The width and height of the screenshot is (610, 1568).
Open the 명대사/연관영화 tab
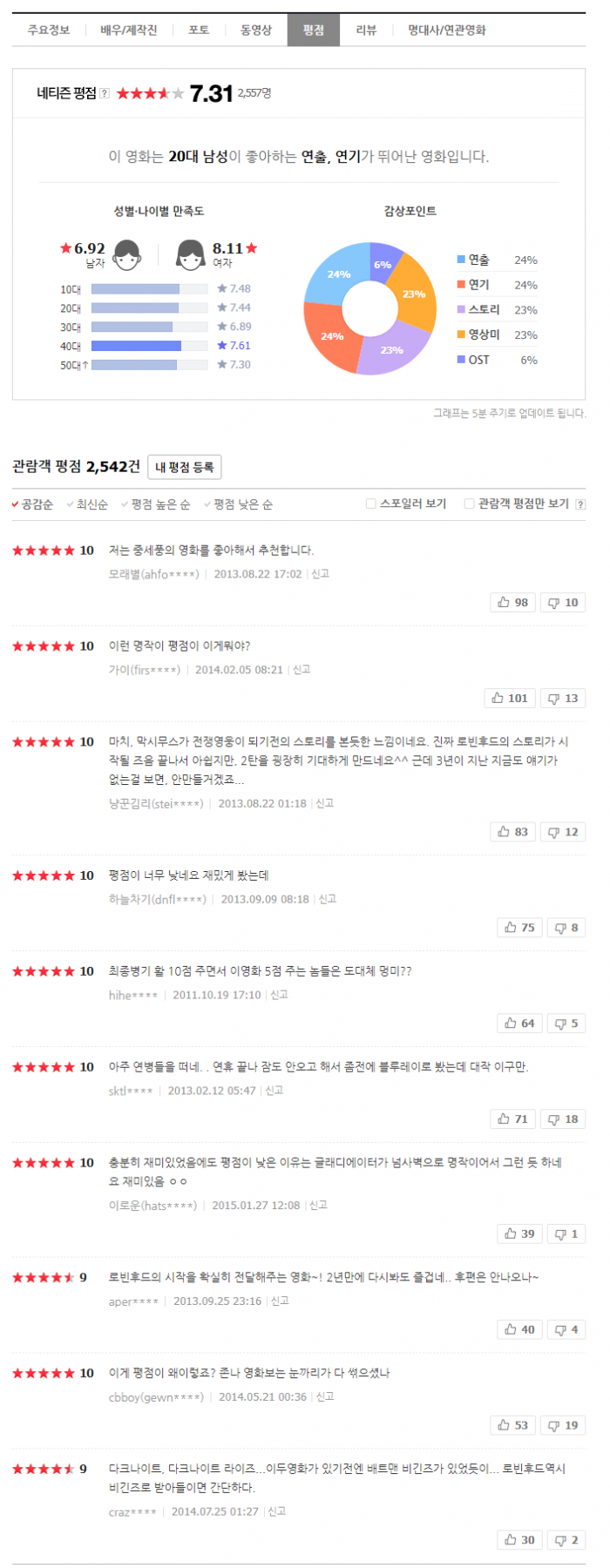pos(446,30)
